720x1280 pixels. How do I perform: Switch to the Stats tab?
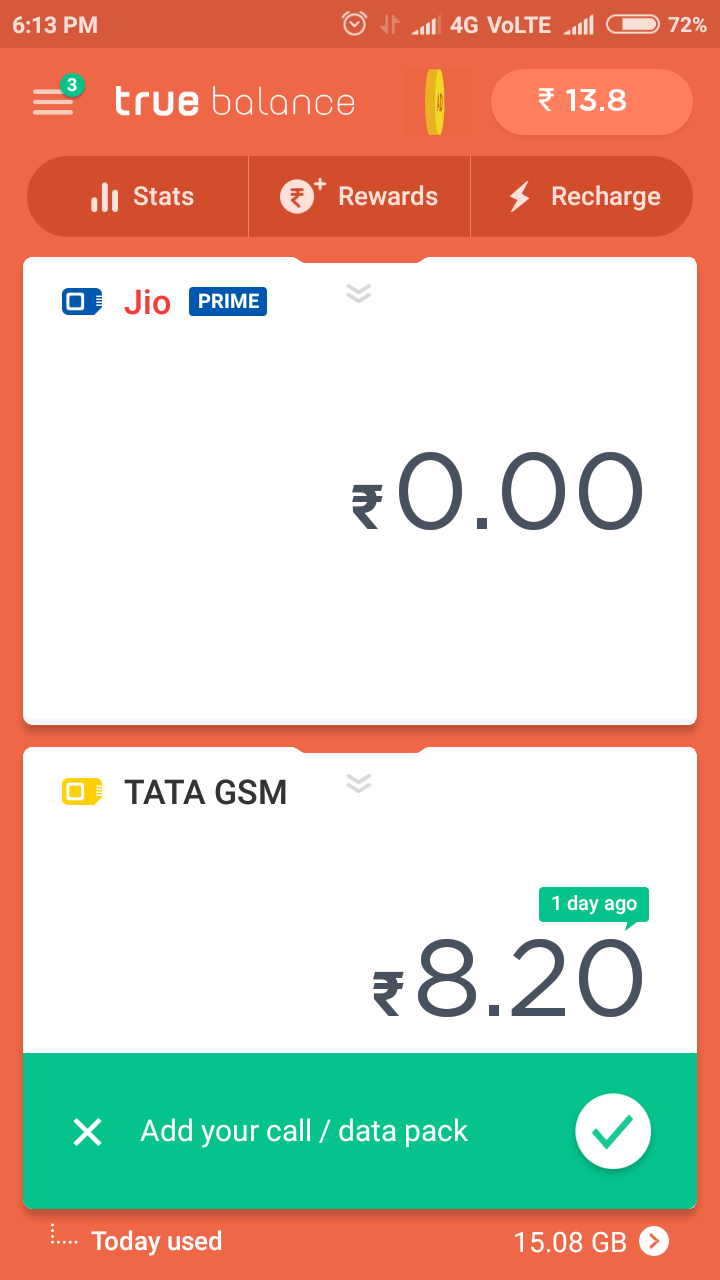coord(141,197)
